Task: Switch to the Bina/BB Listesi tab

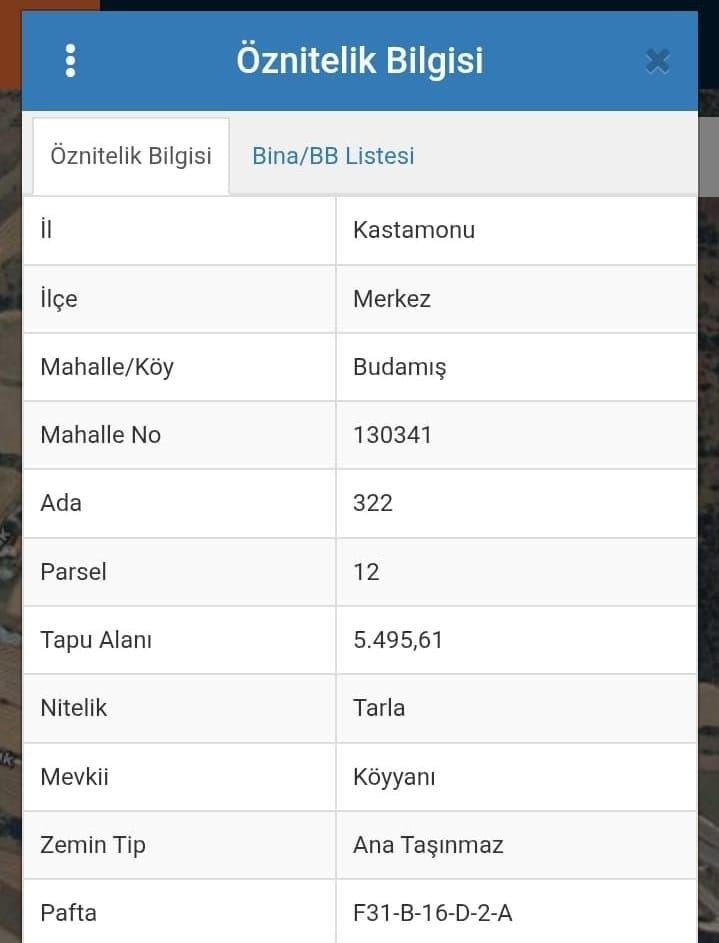Action: click(x=333, y=156)
